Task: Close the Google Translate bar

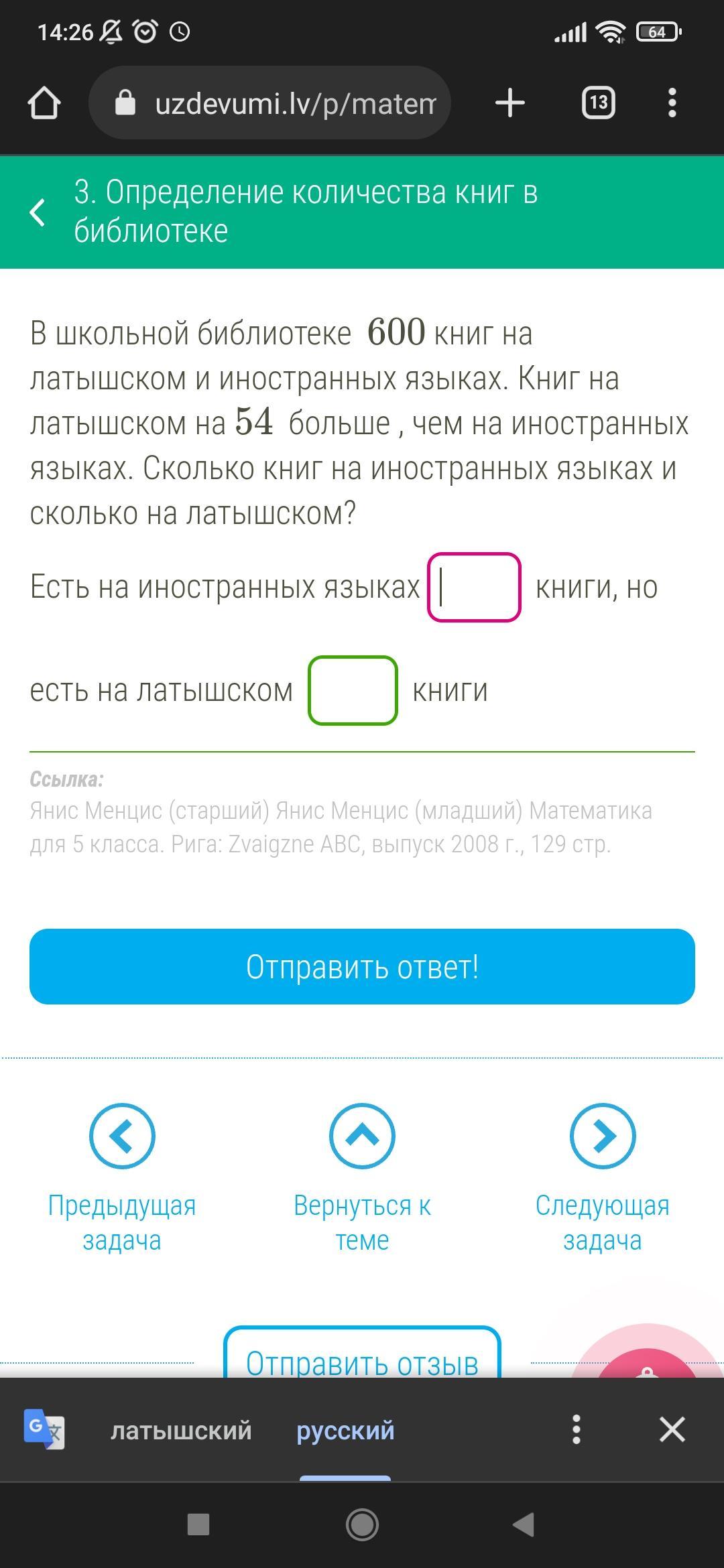Action: tap(672, 1430)
